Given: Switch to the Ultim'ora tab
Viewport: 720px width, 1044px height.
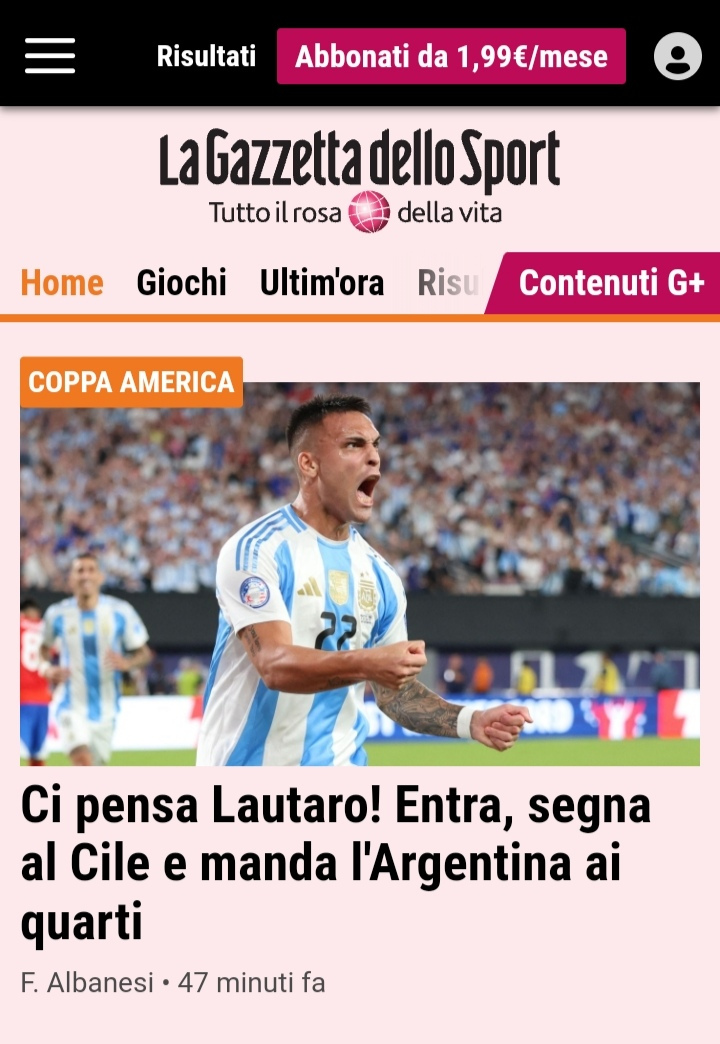Looking at the screenshot, I should tap(321, 283).
